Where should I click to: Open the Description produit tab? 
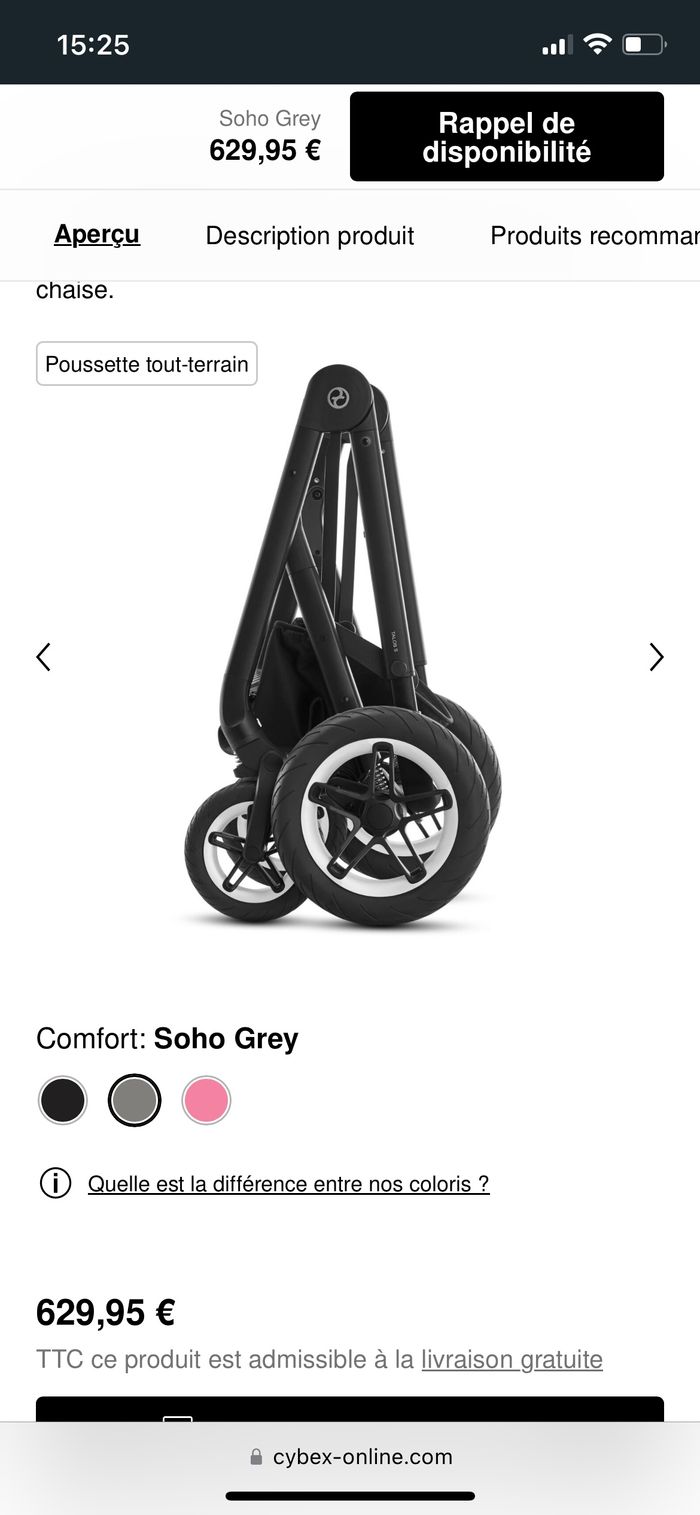tap(310, 236)
